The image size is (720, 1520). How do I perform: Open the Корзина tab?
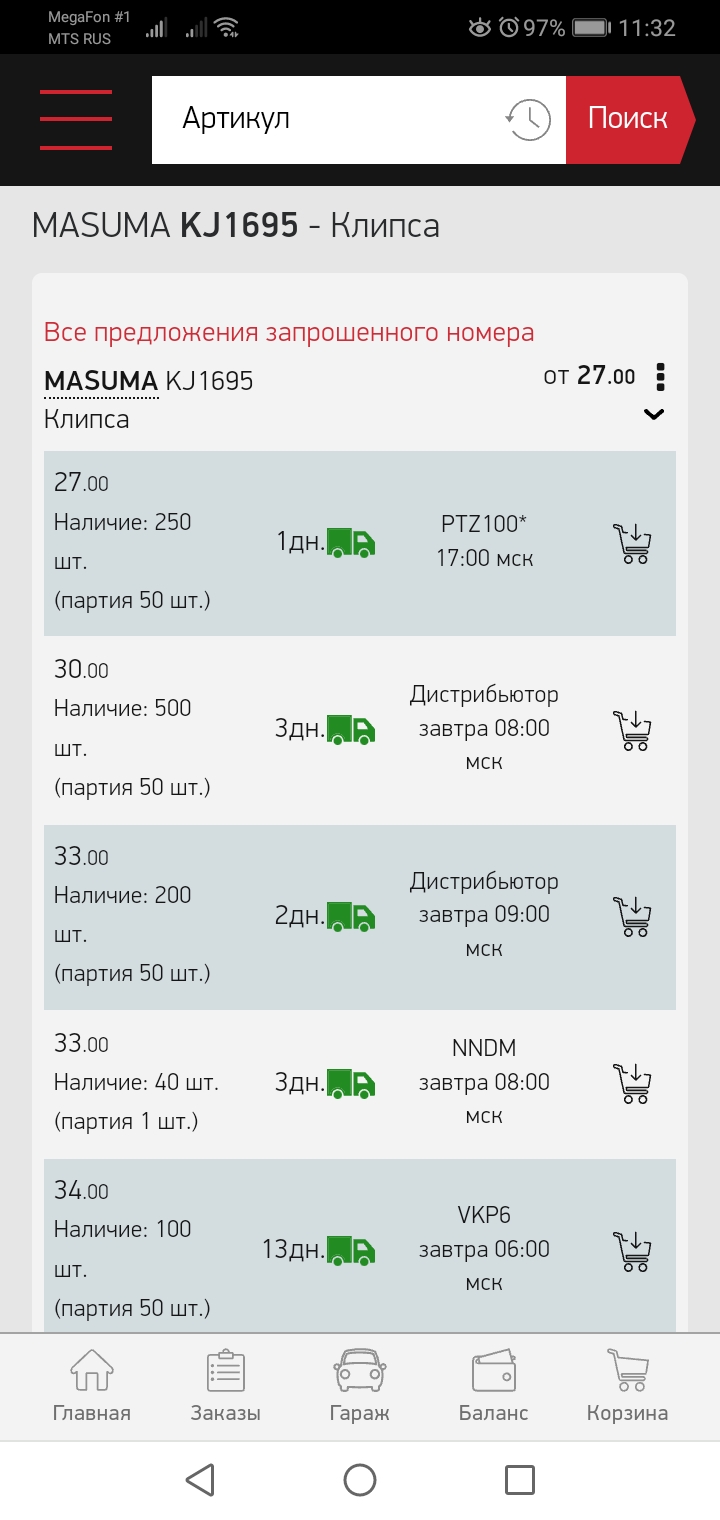click(x=627, y=1386)
